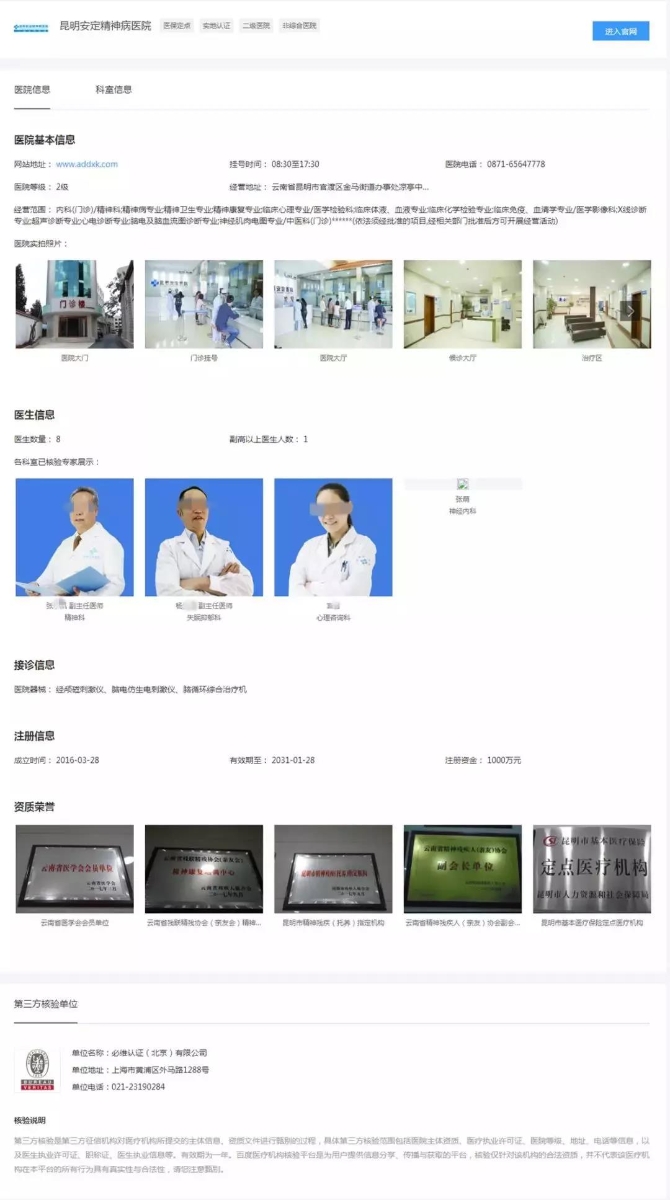
Task: Open the 昆明市精神残疾（托养）指定机构 certificate
Action: click(x=333, y=868)
